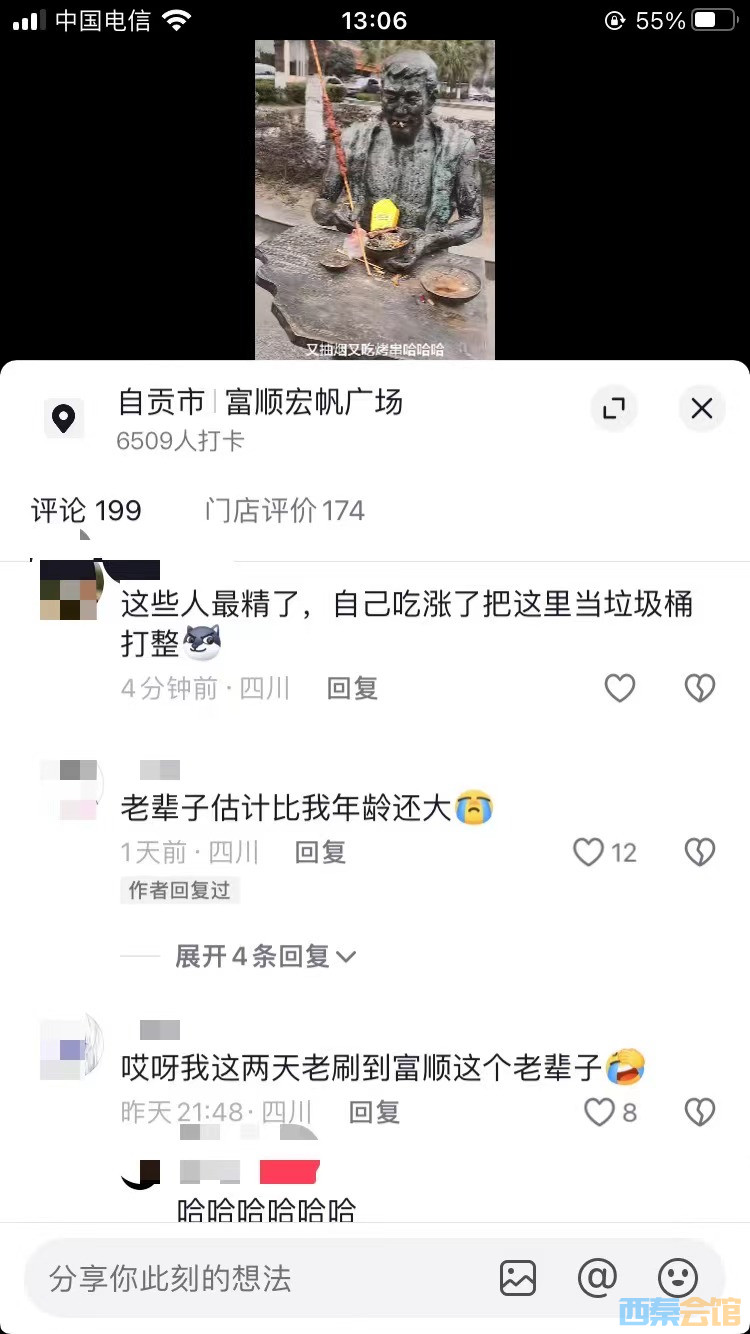This screenshot has height=1334, width=750.
Task: Mention someone with the @ icon
Action: point(597,1278)
